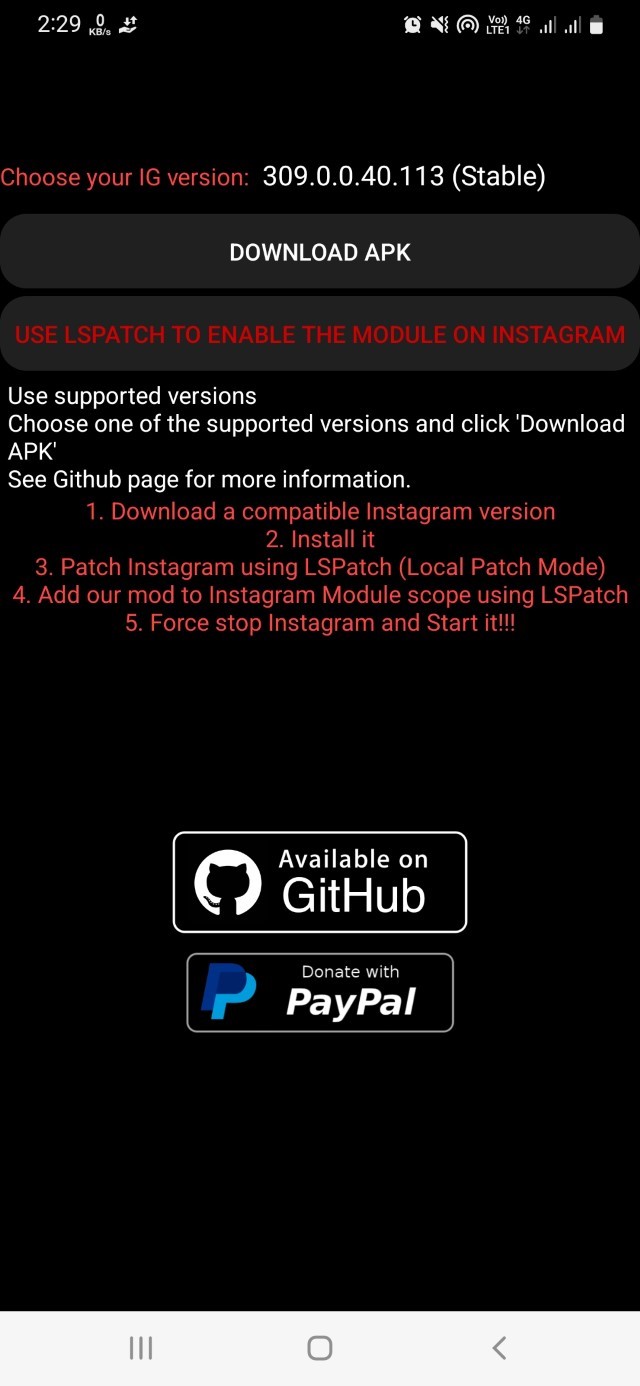This screenshot has height=1386, width=640.
Task: Donate with PayPal
Action: 320,992
